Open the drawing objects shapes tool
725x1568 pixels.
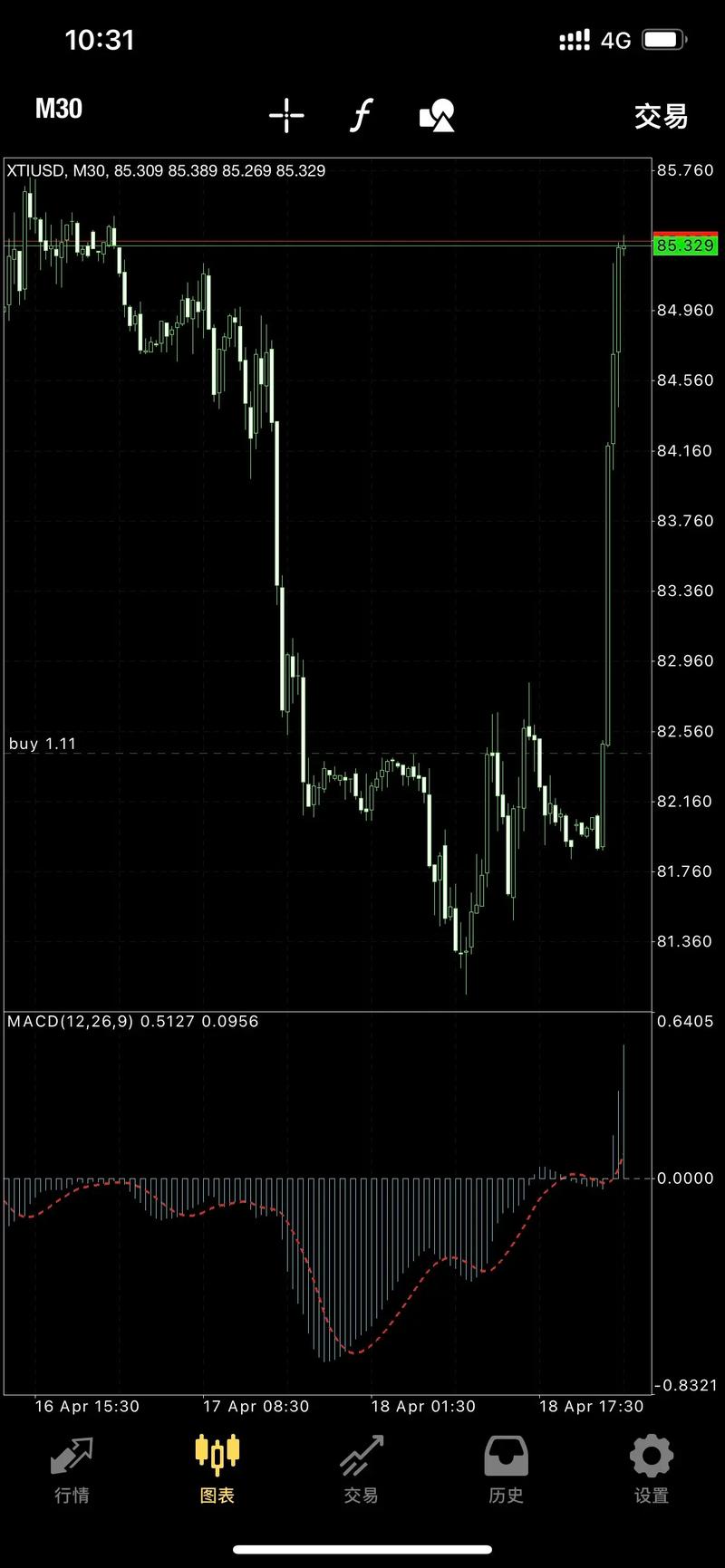(437, 115)
